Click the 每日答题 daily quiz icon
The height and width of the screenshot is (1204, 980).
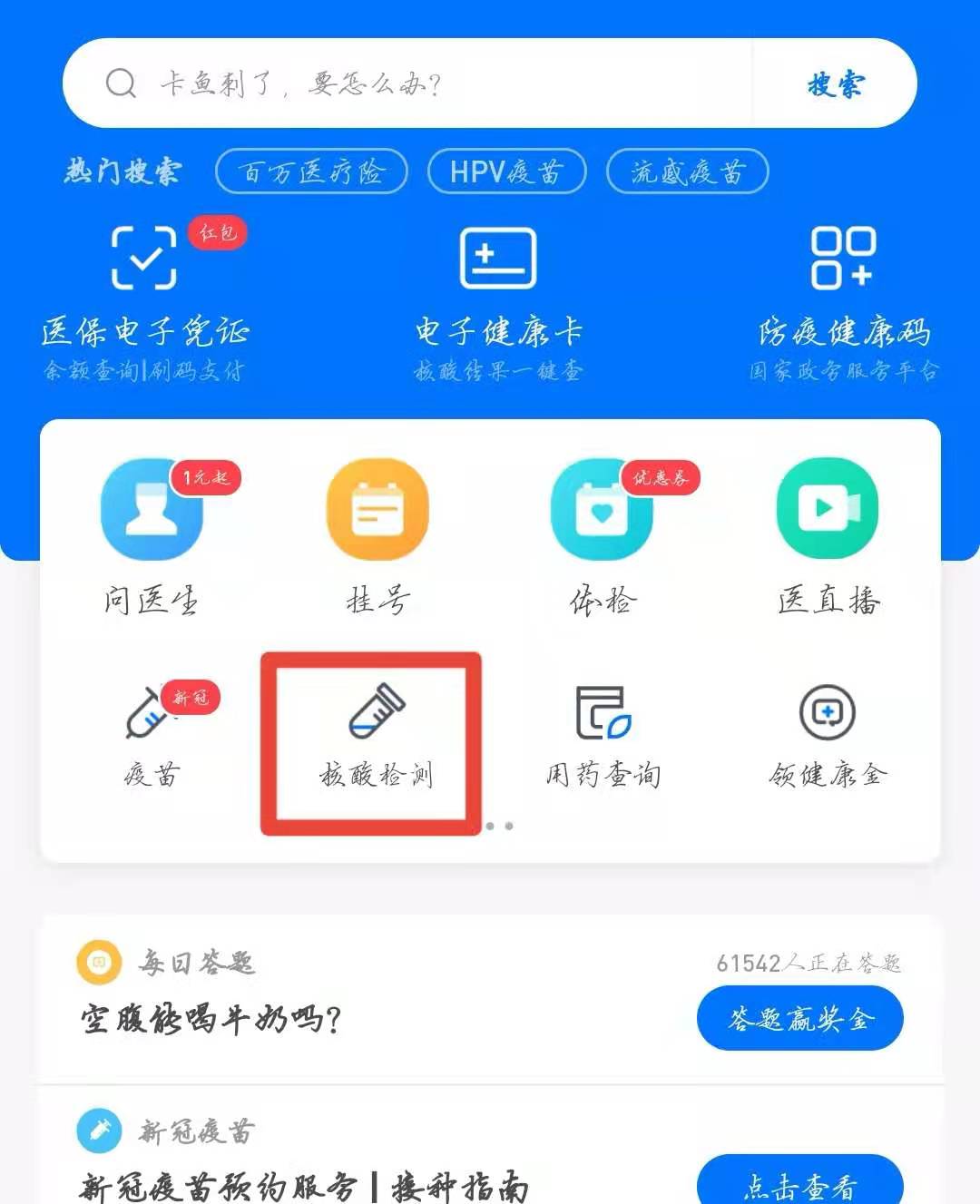[x=100, y=962]
